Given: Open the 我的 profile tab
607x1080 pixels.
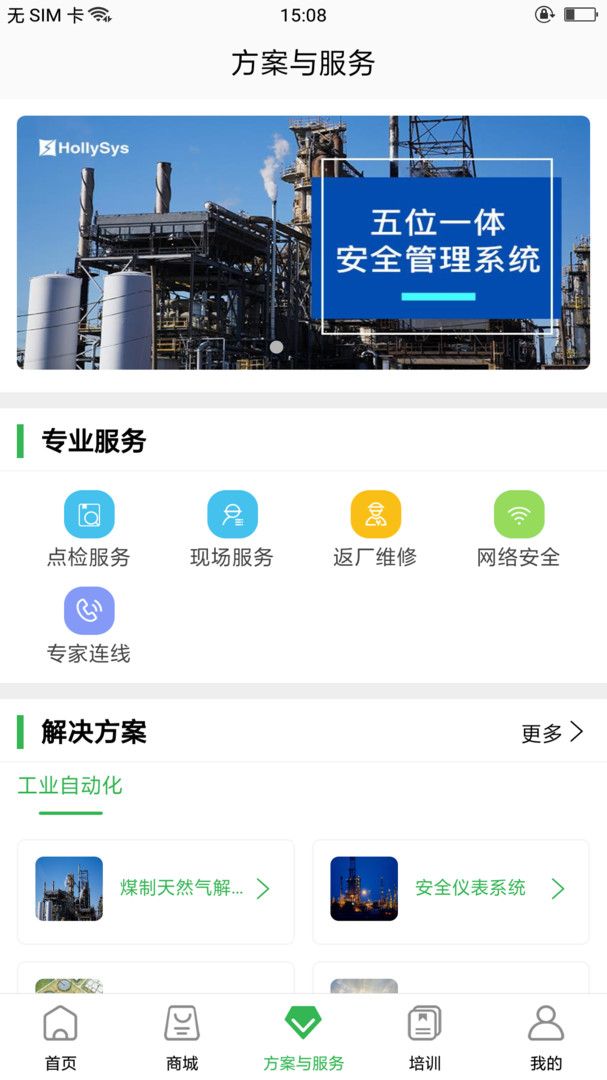Looking at the screenshot, I should coord(546,1038).
